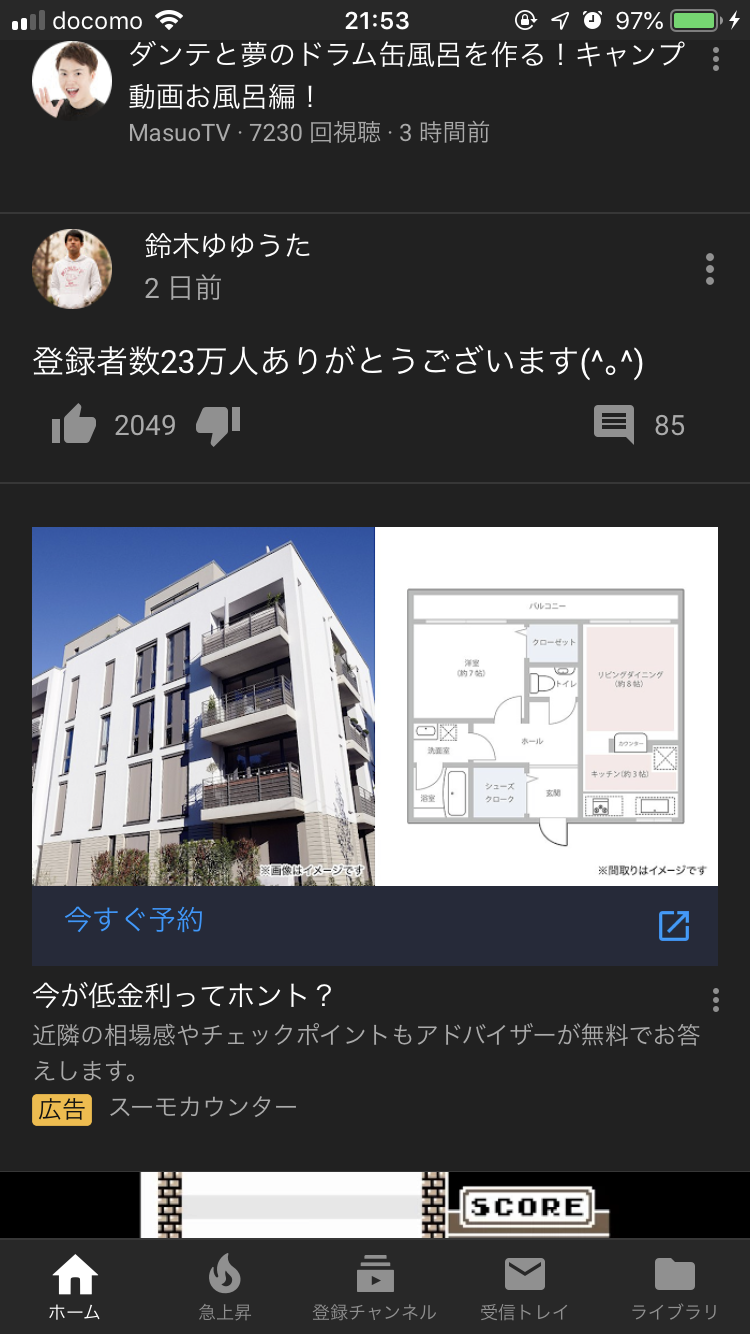
Task: Switch to the 急上昇 tab
Action: (x=225, y=1288)
